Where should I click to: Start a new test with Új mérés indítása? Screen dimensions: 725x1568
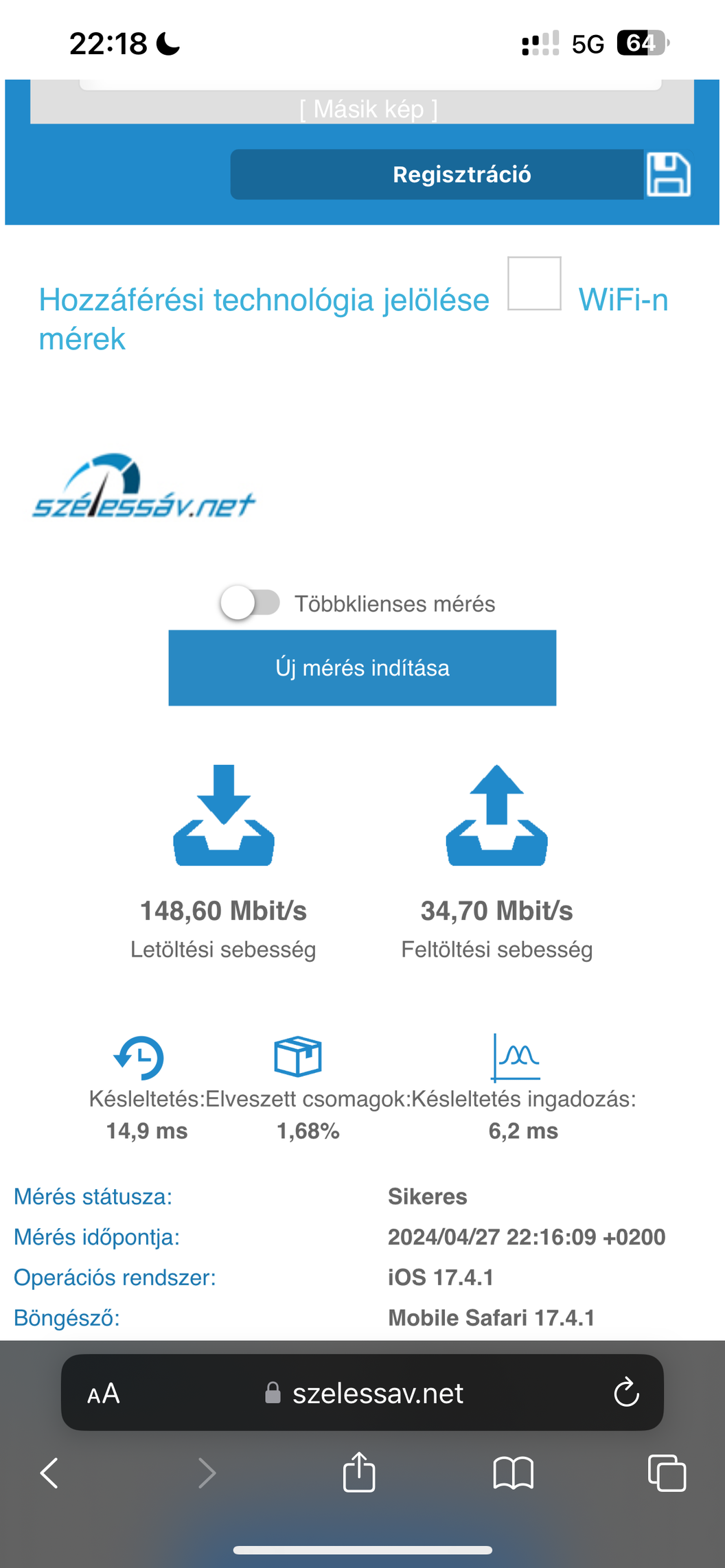pyautogui.click(x=362, y=668)
